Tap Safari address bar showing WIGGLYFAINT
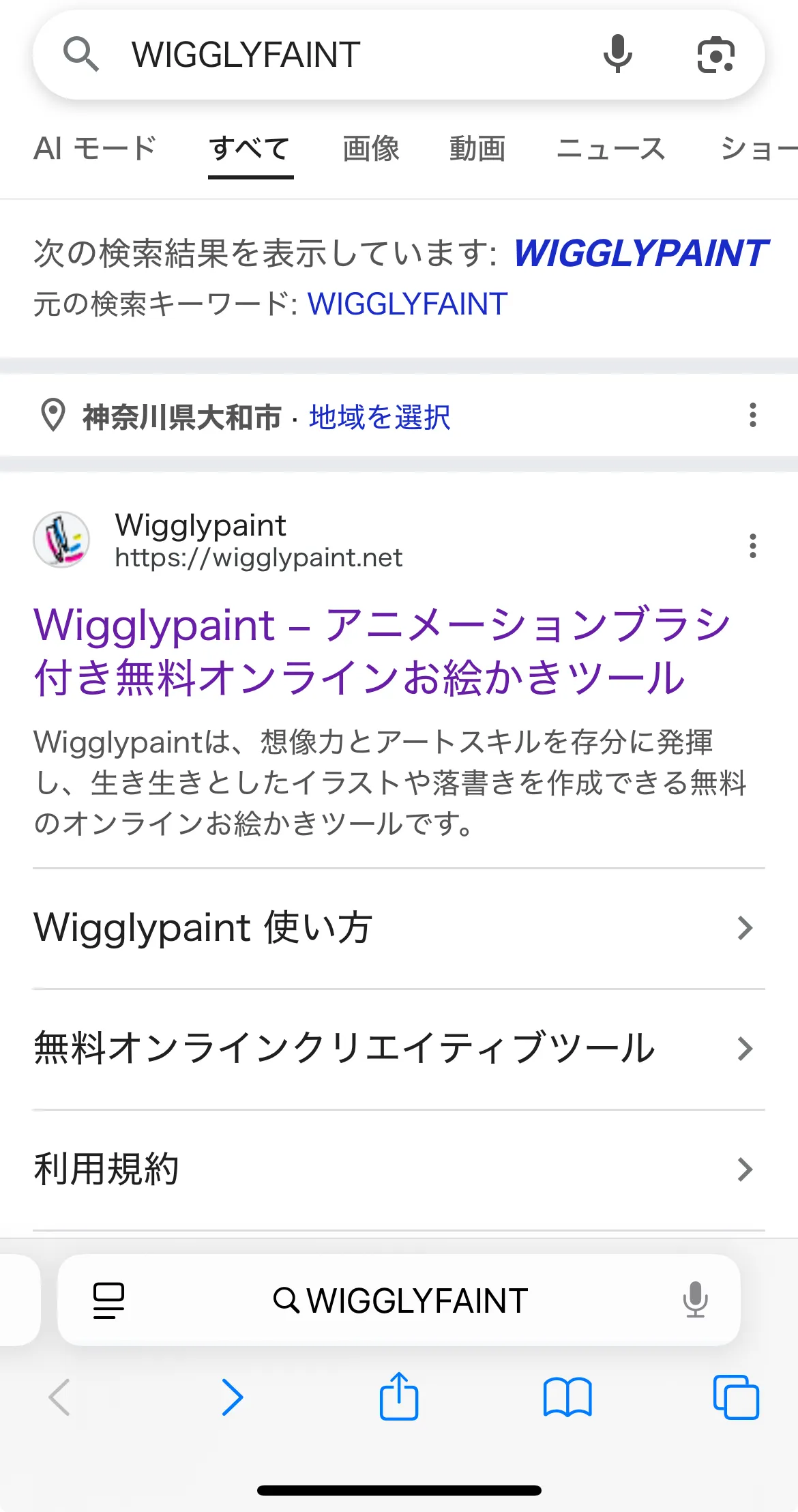 402,1300
